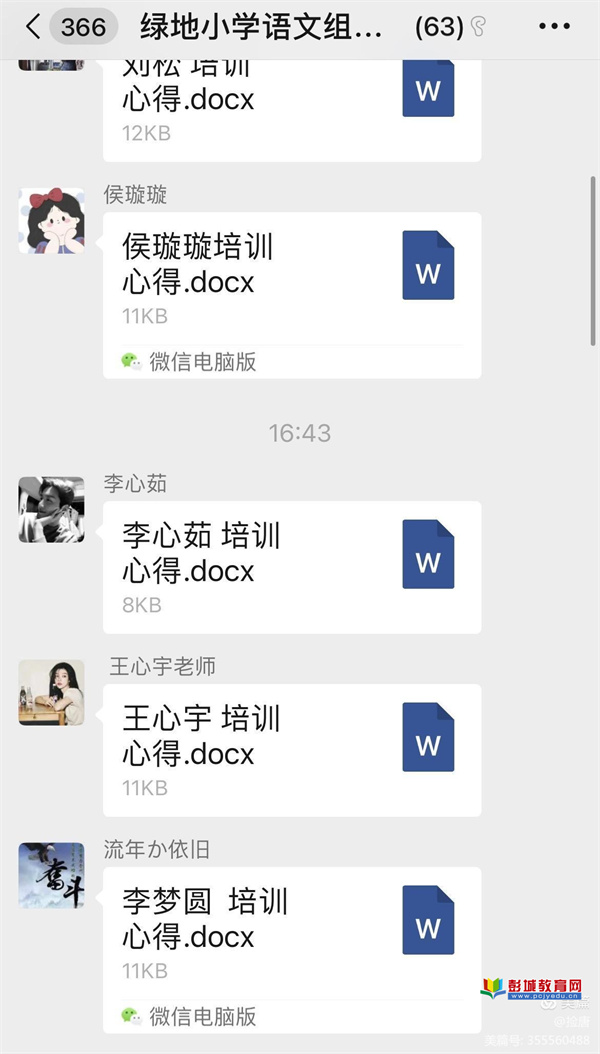Open 王心宇 培训心得.docx file
This screenshot has height=1054, width=600.
click(x=291, y=750)
